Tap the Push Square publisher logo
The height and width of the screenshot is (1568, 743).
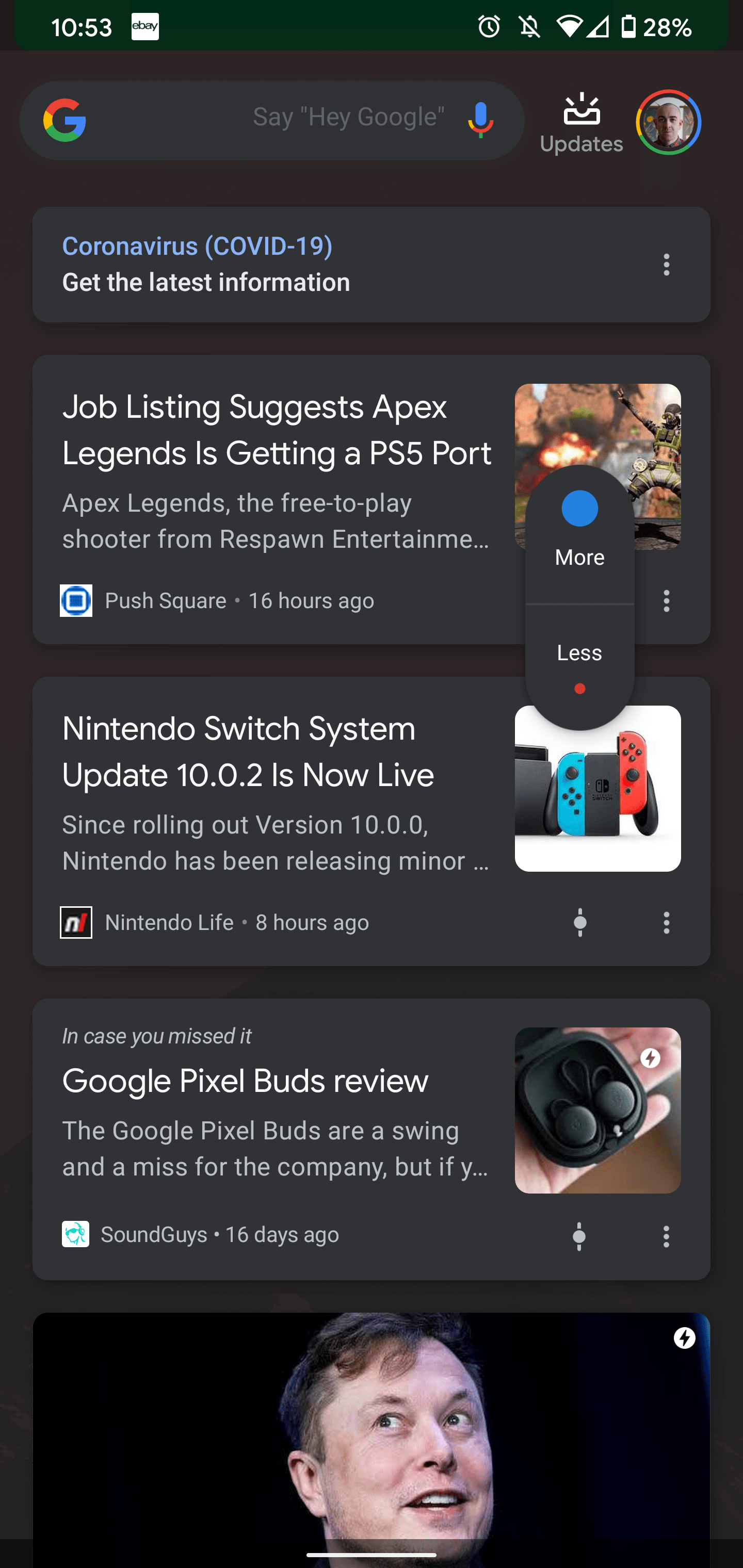pyautogui.click(x=76, y=600)
